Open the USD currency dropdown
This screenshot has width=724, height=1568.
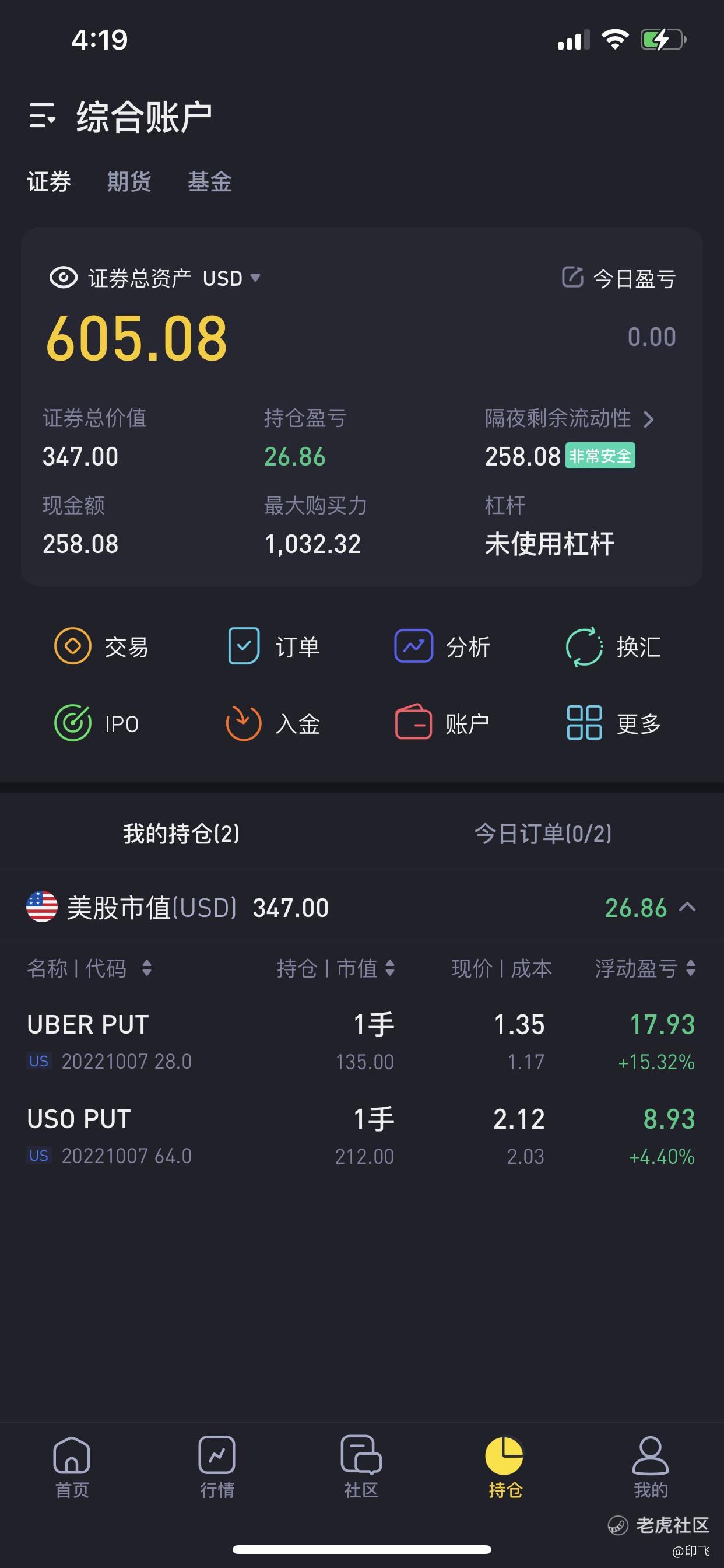(231, 278)
